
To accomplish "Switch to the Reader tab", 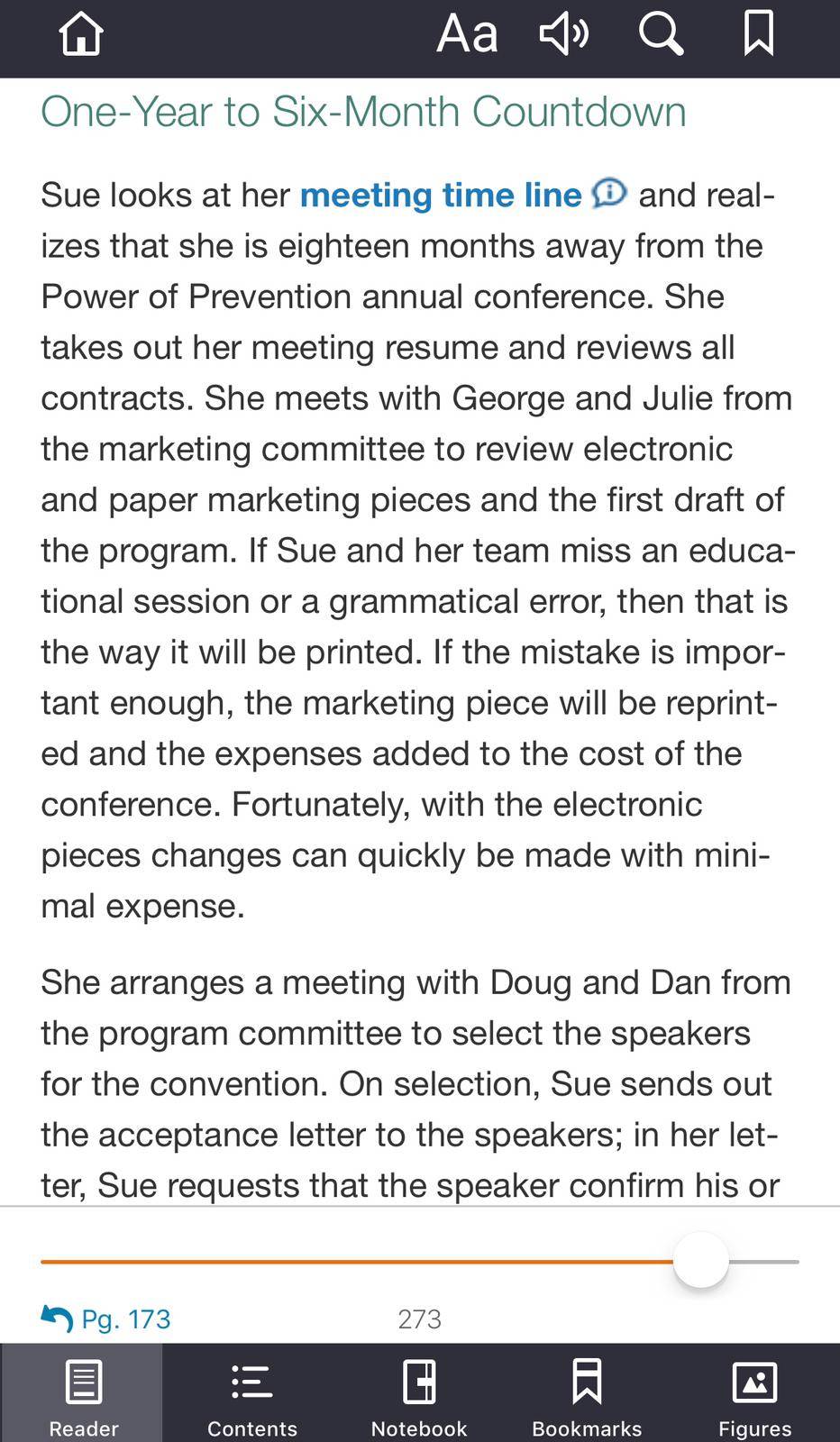I will pyautogui.click(x=82, y=1393).
